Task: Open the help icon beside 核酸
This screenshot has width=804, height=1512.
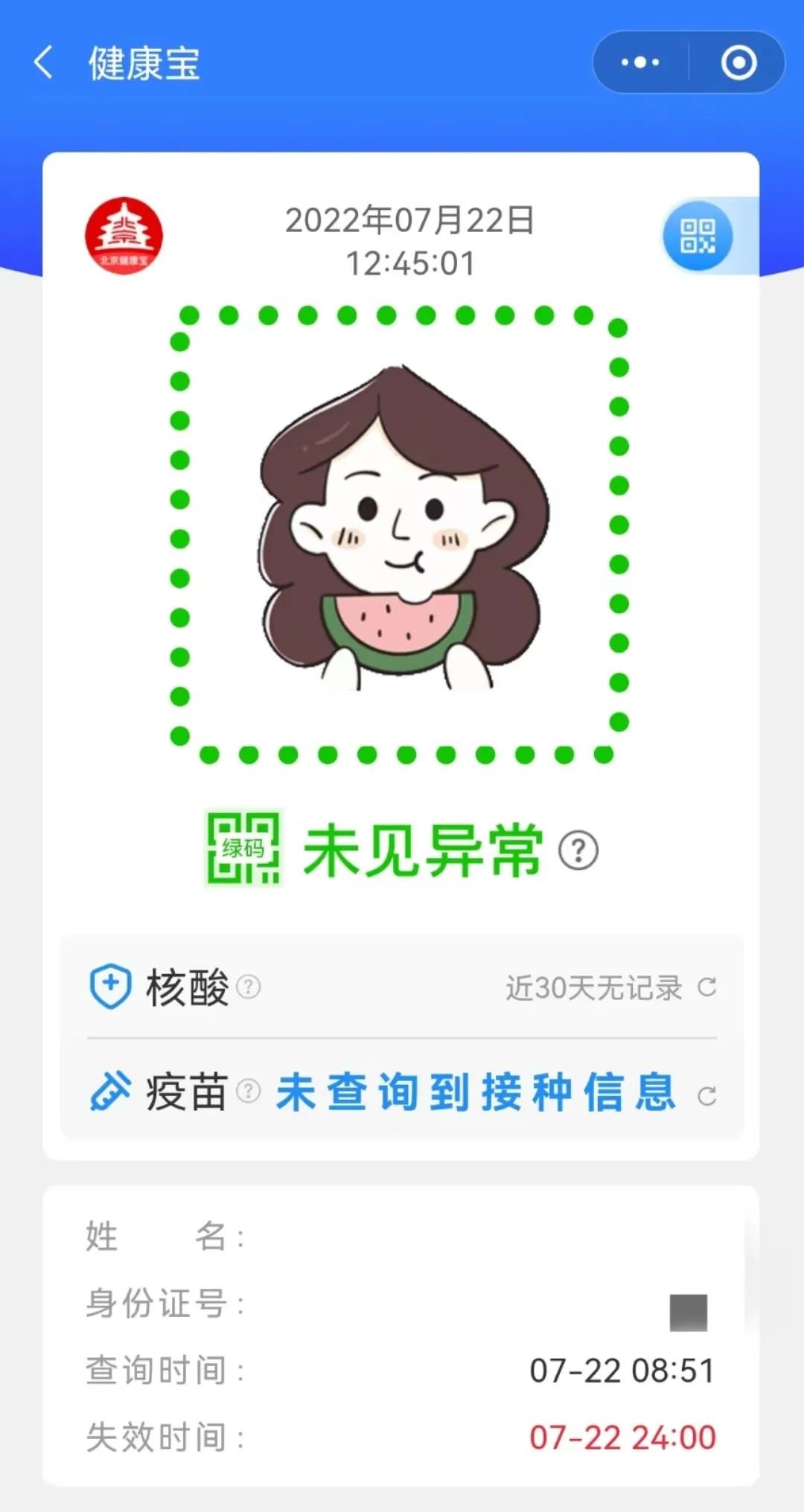Action: (x=249, y=987)
